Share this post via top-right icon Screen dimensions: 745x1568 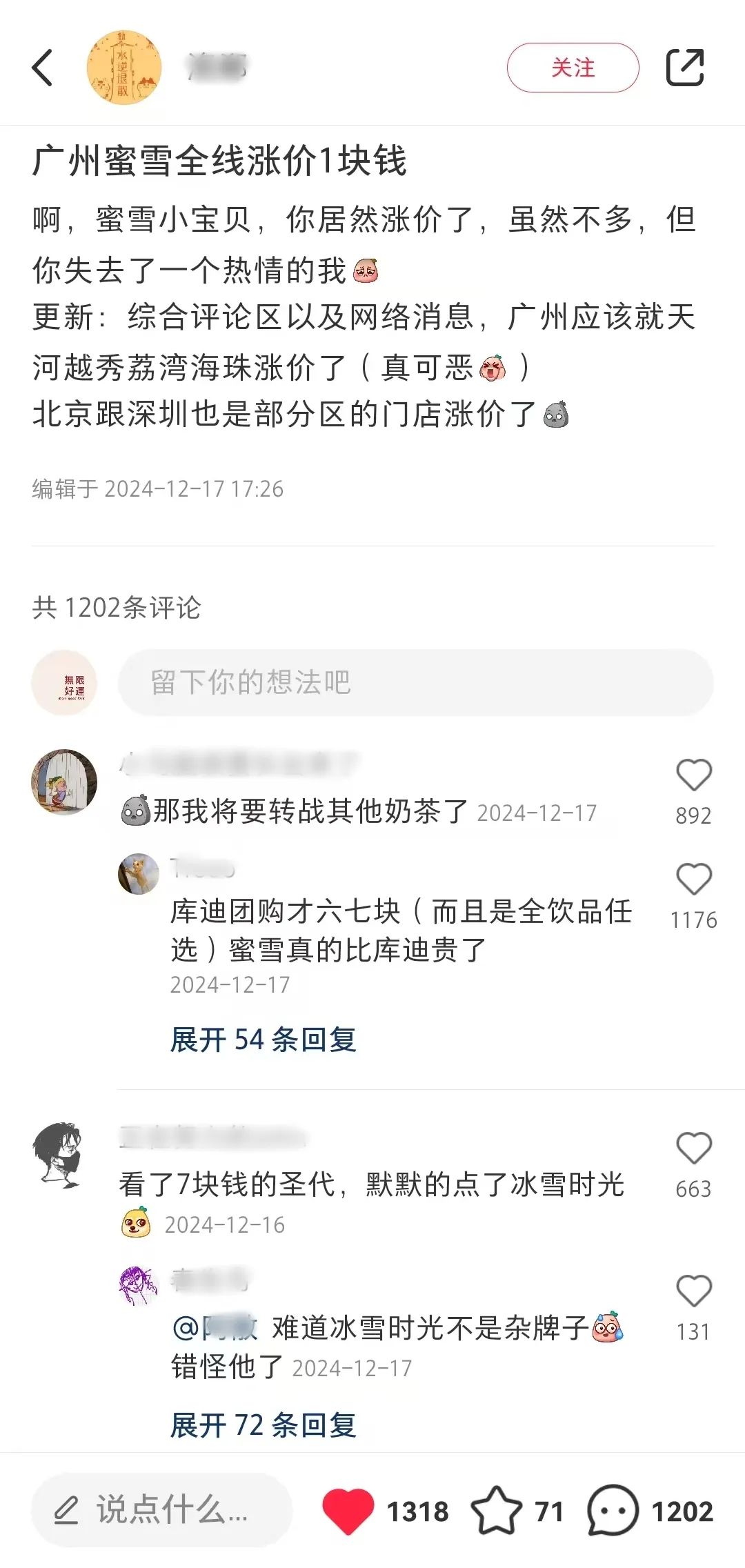click(684, 68)
